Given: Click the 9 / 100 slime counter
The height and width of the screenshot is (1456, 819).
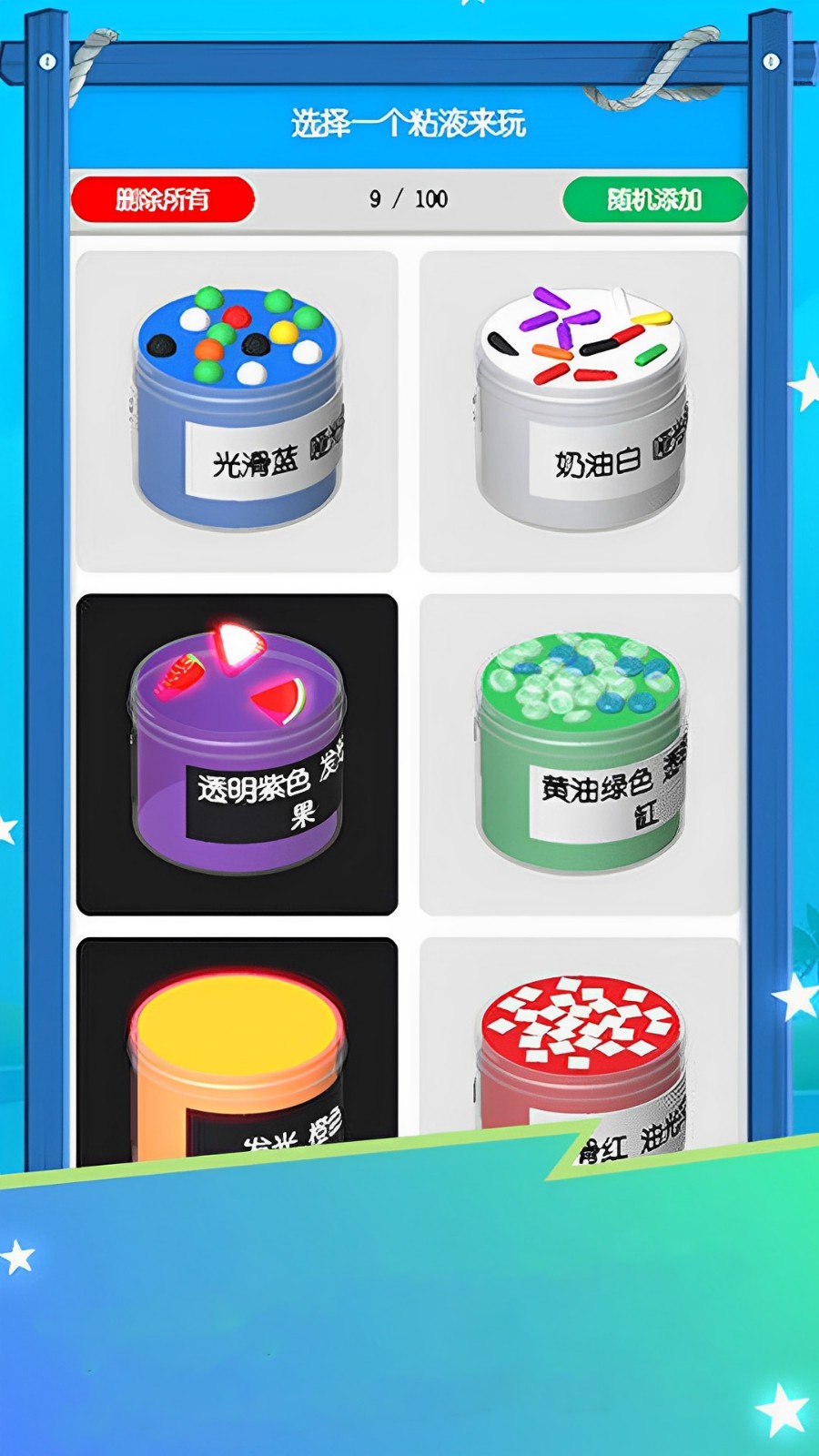Looking at the screenshot, I should 408,197.
